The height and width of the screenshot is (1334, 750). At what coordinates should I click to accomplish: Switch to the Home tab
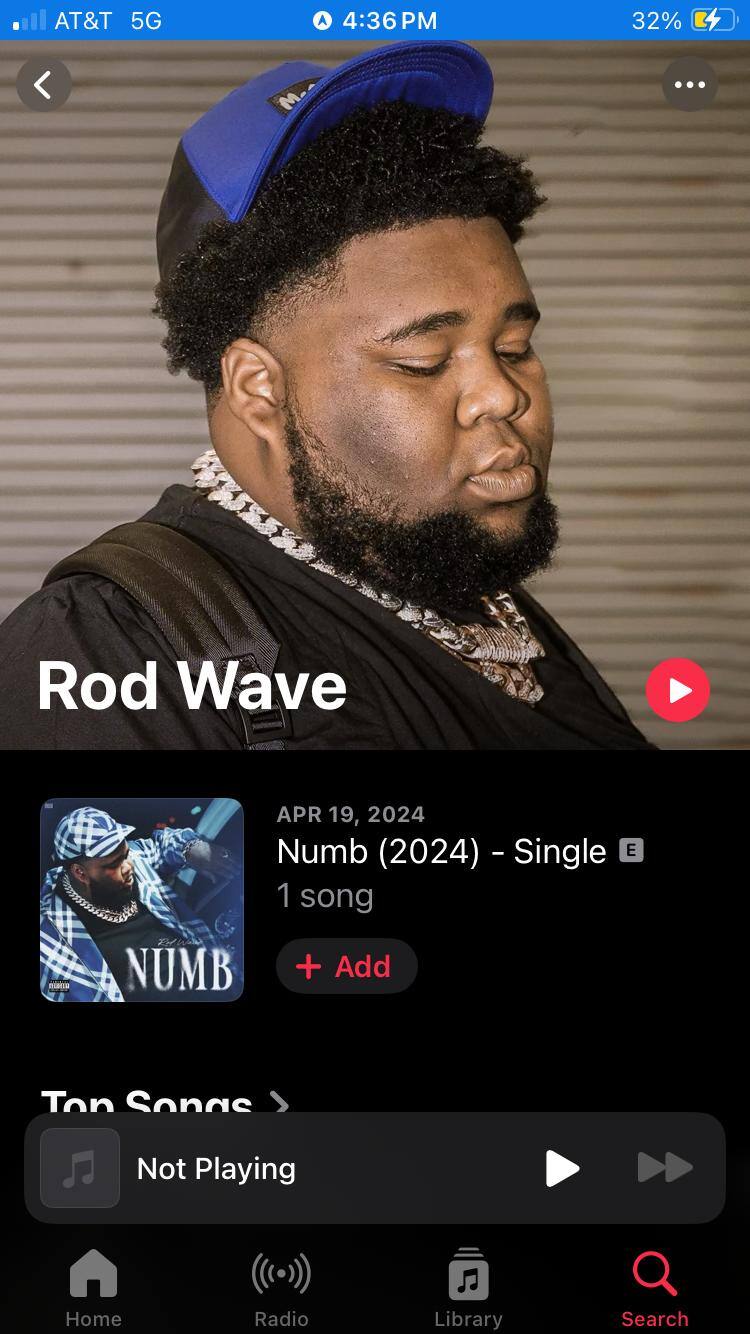point(93,1288)
